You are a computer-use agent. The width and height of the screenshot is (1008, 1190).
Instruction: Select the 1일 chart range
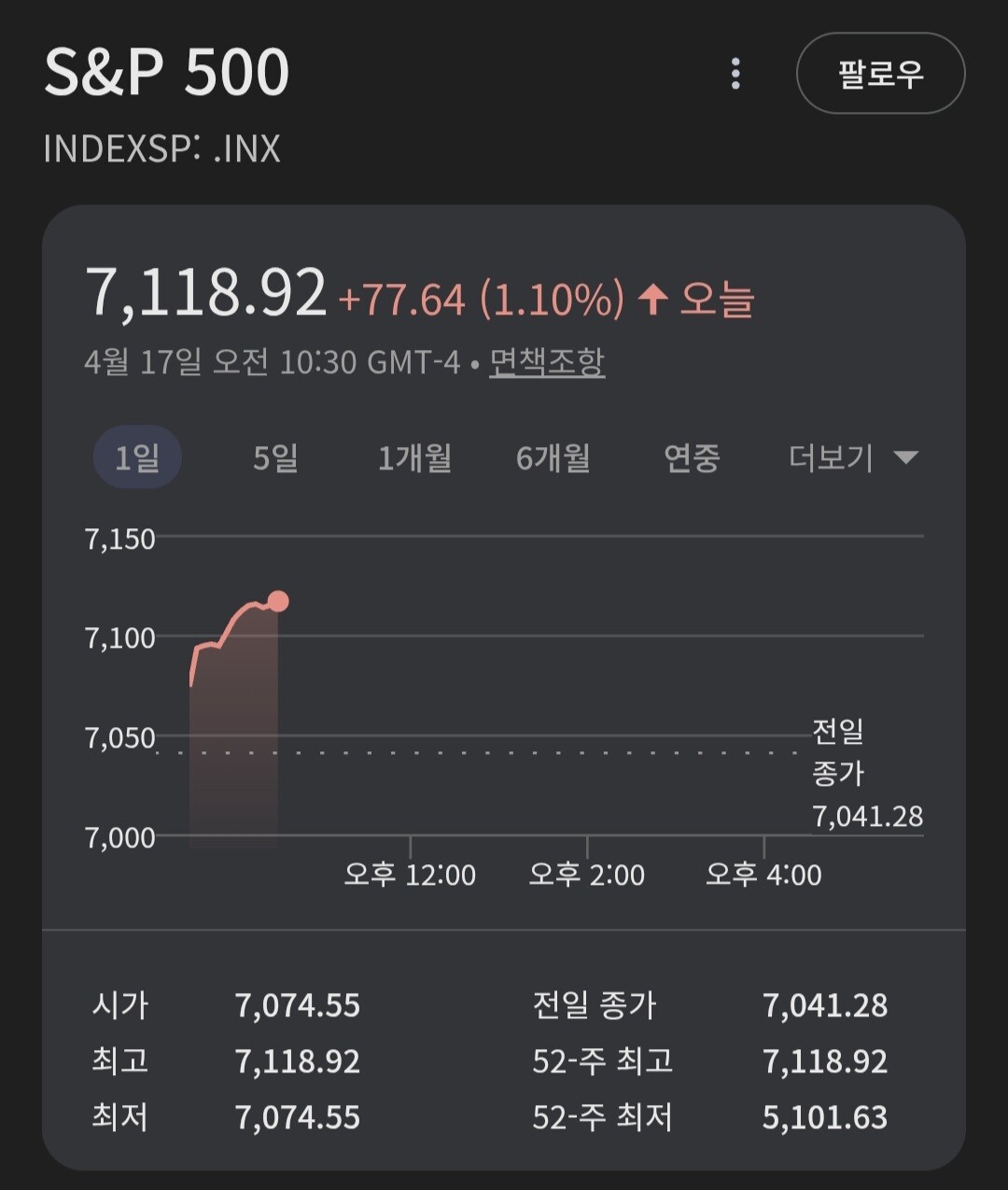[x=137, y=457]
